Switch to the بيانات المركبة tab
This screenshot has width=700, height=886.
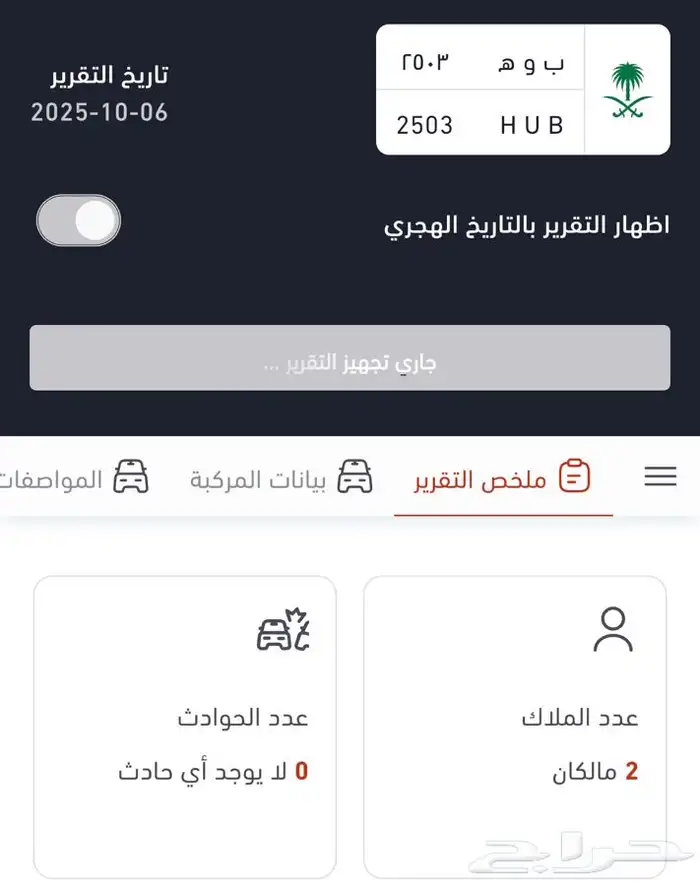281,478
